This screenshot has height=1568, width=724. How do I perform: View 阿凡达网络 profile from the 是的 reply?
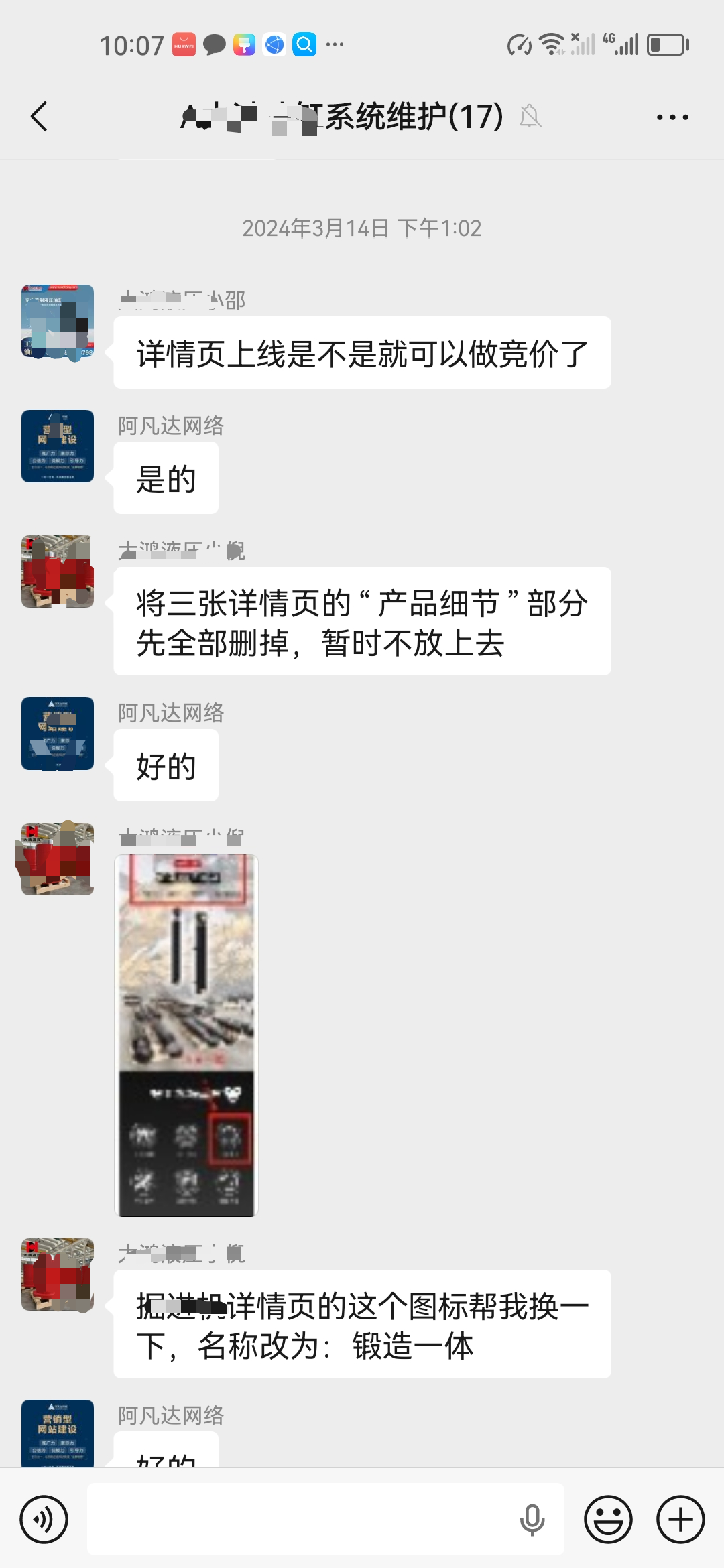(x=58, y=446)
